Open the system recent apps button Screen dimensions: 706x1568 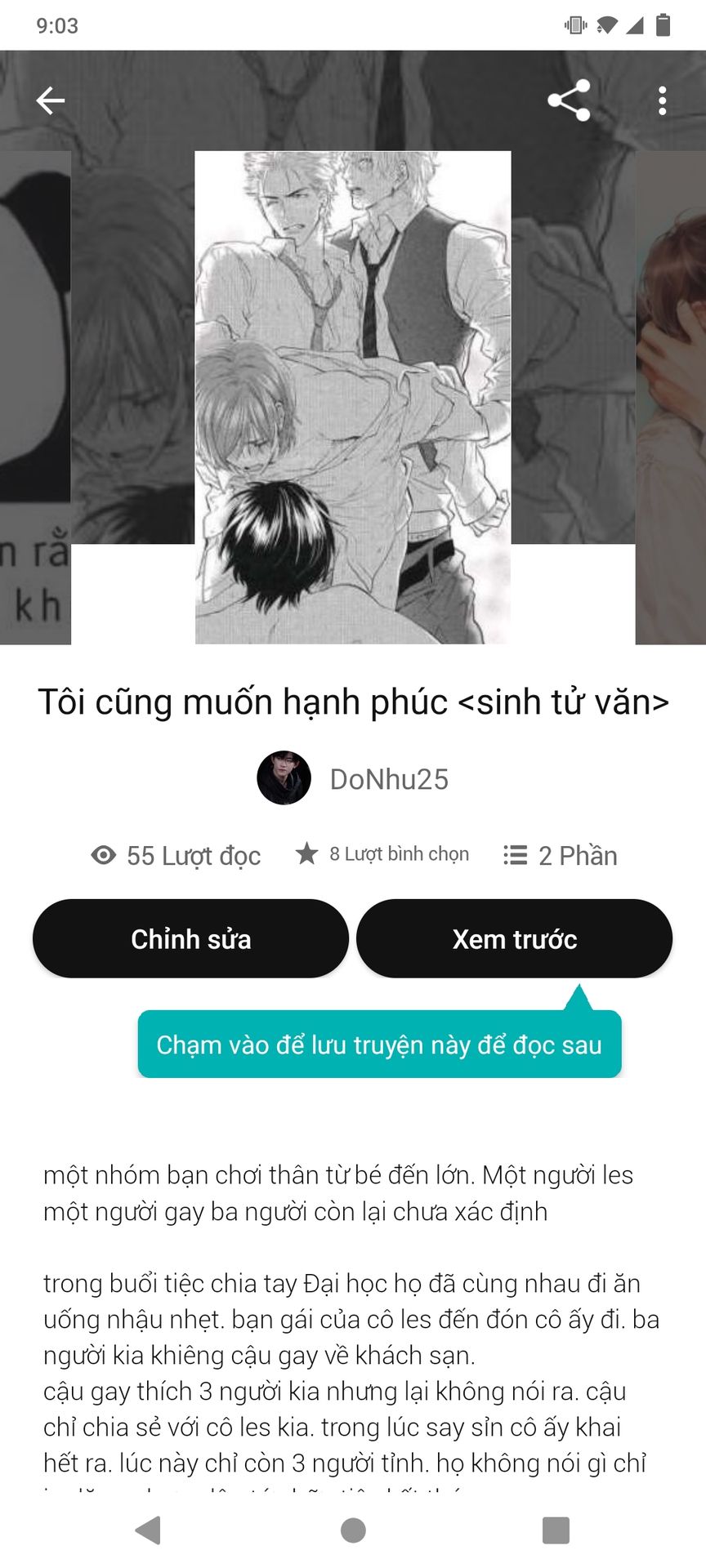[x=556, y=1530]
